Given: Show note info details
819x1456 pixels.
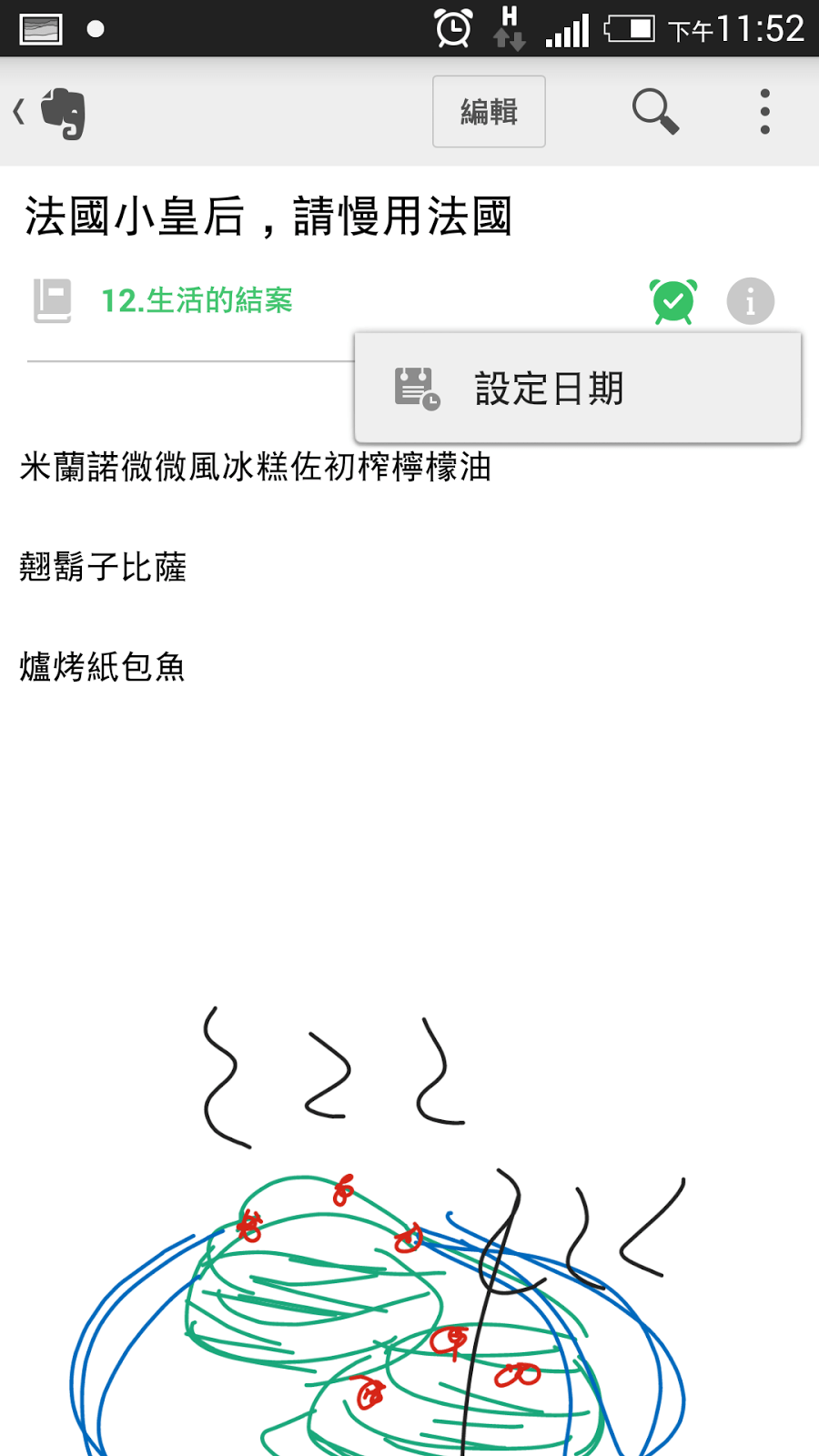Looking at the screenshot, I should coord(751,301).
